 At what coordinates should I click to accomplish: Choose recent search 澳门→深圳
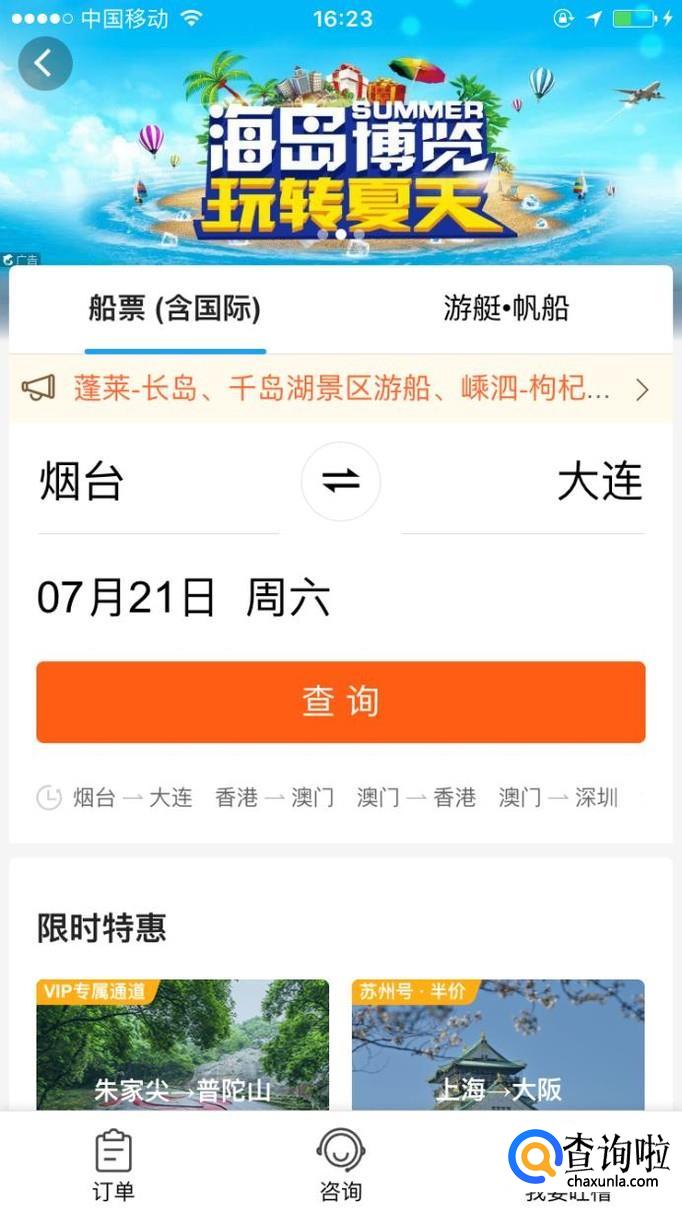pos(558,798)
